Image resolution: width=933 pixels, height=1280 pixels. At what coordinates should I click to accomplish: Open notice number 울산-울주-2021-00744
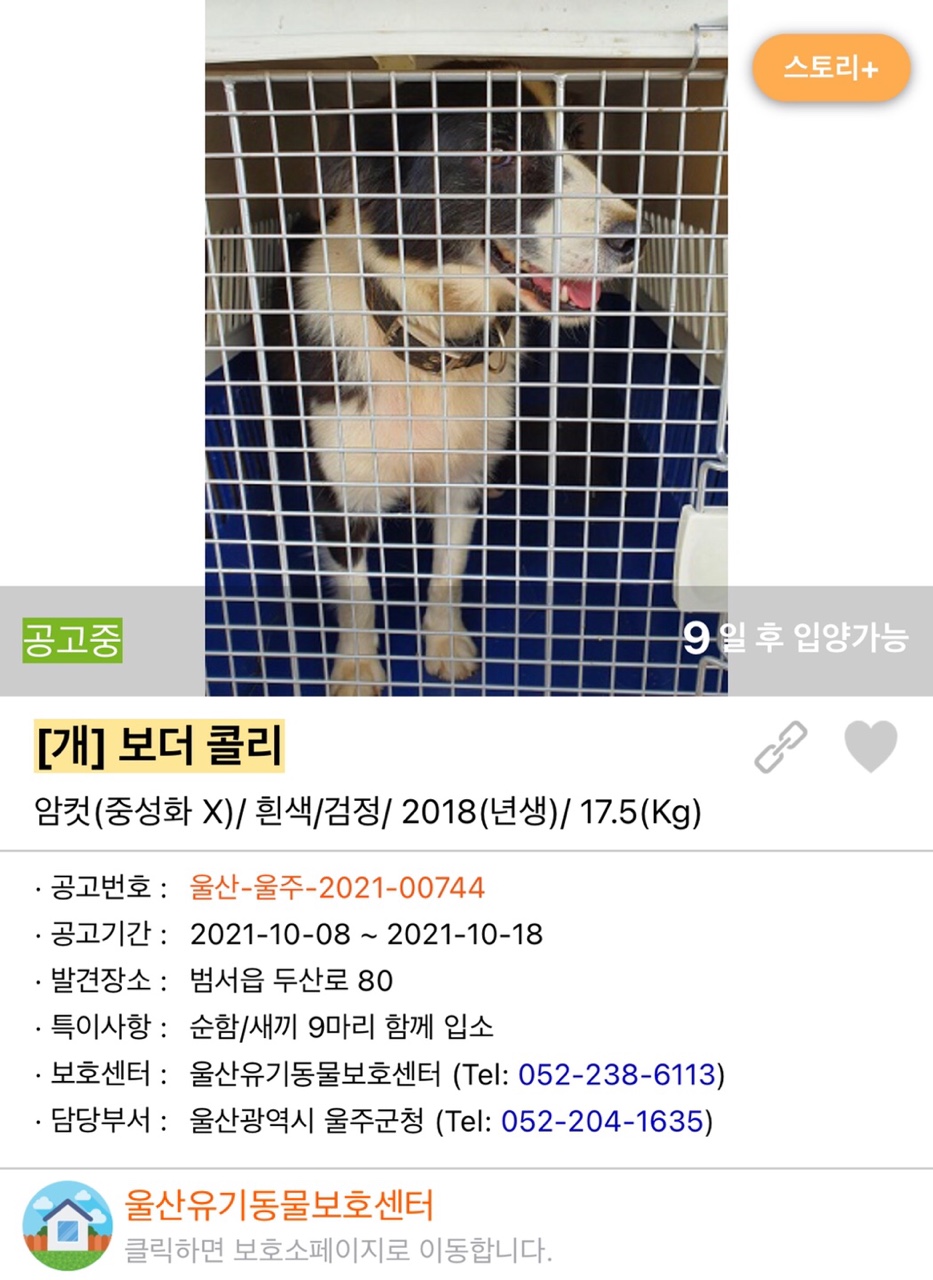(337, 887)
